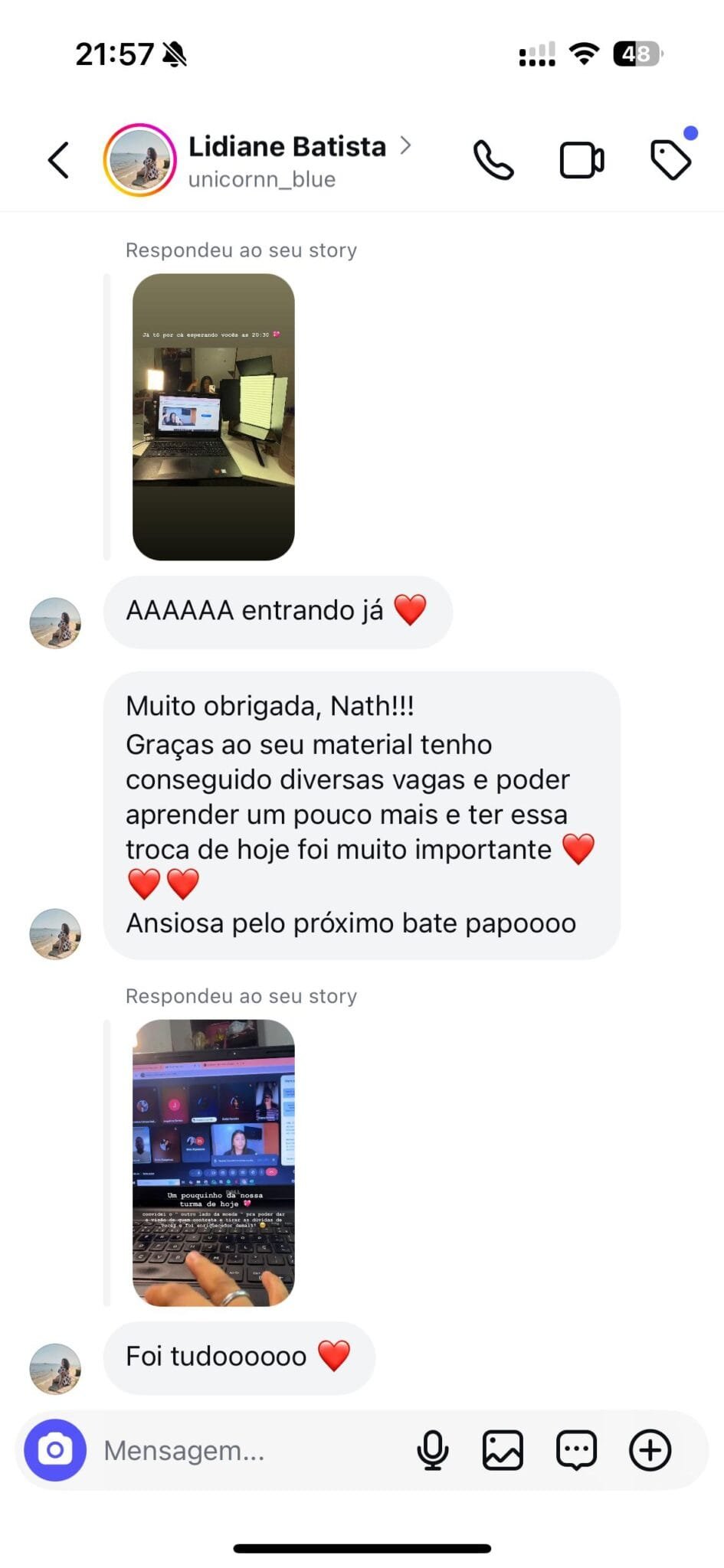Start a video call with Lidiane Batista
The image size is (724, 1568).
coord(582,158)
